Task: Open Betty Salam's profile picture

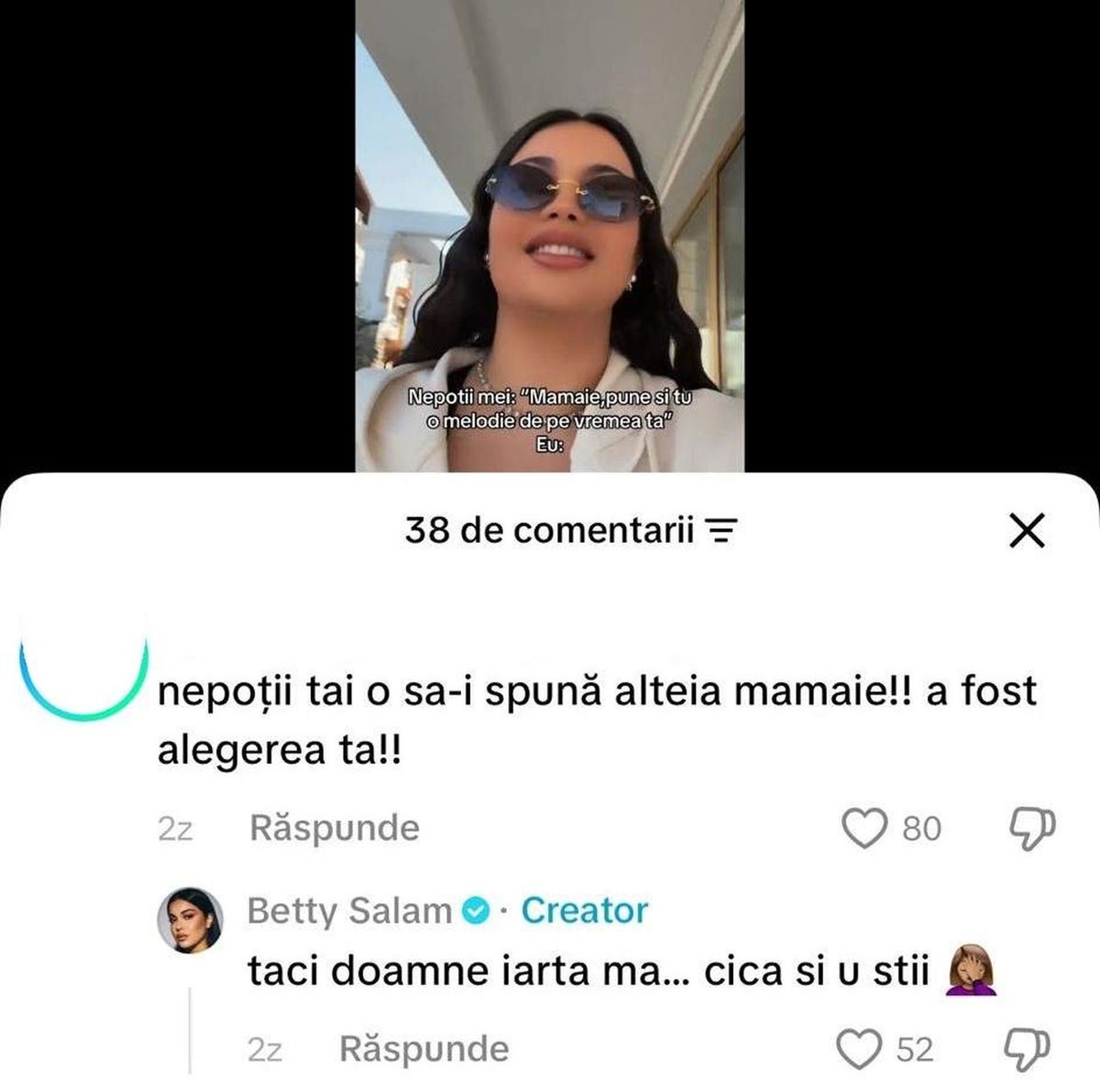Action: [x=189, y=920]
